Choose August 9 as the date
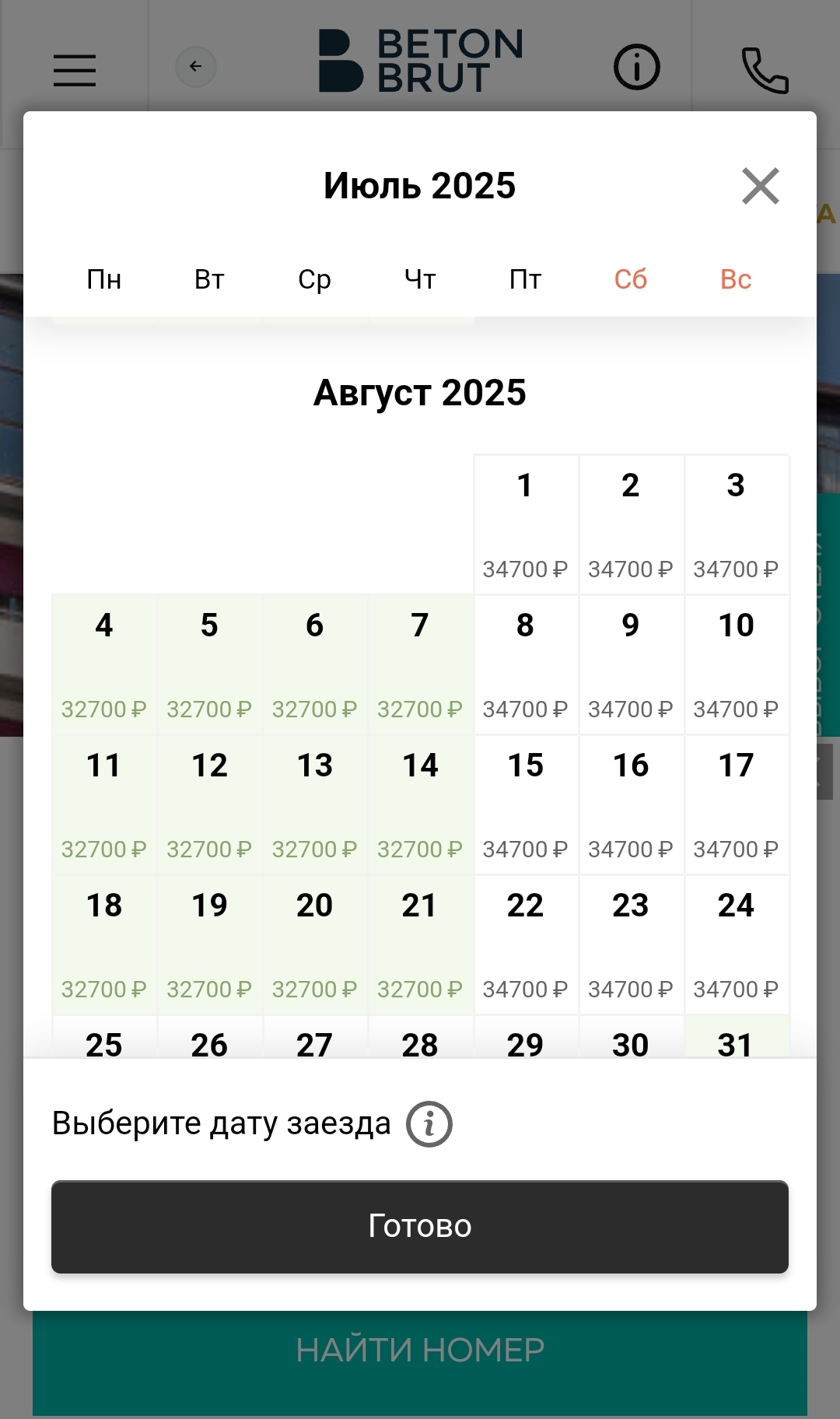840x1419 pixels. 631,664
